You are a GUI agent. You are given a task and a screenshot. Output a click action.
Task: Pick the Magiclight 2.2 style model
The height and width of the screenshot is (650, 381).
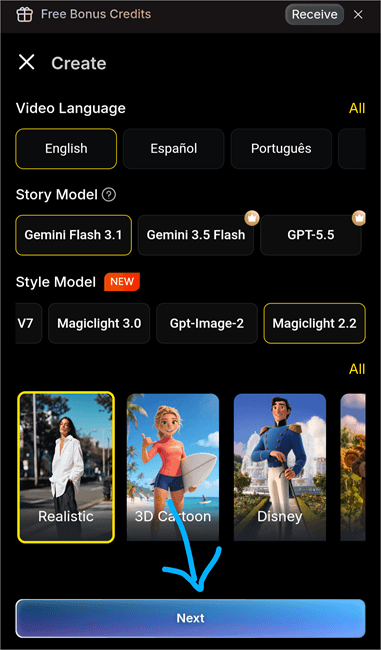(x=315, y=323)
